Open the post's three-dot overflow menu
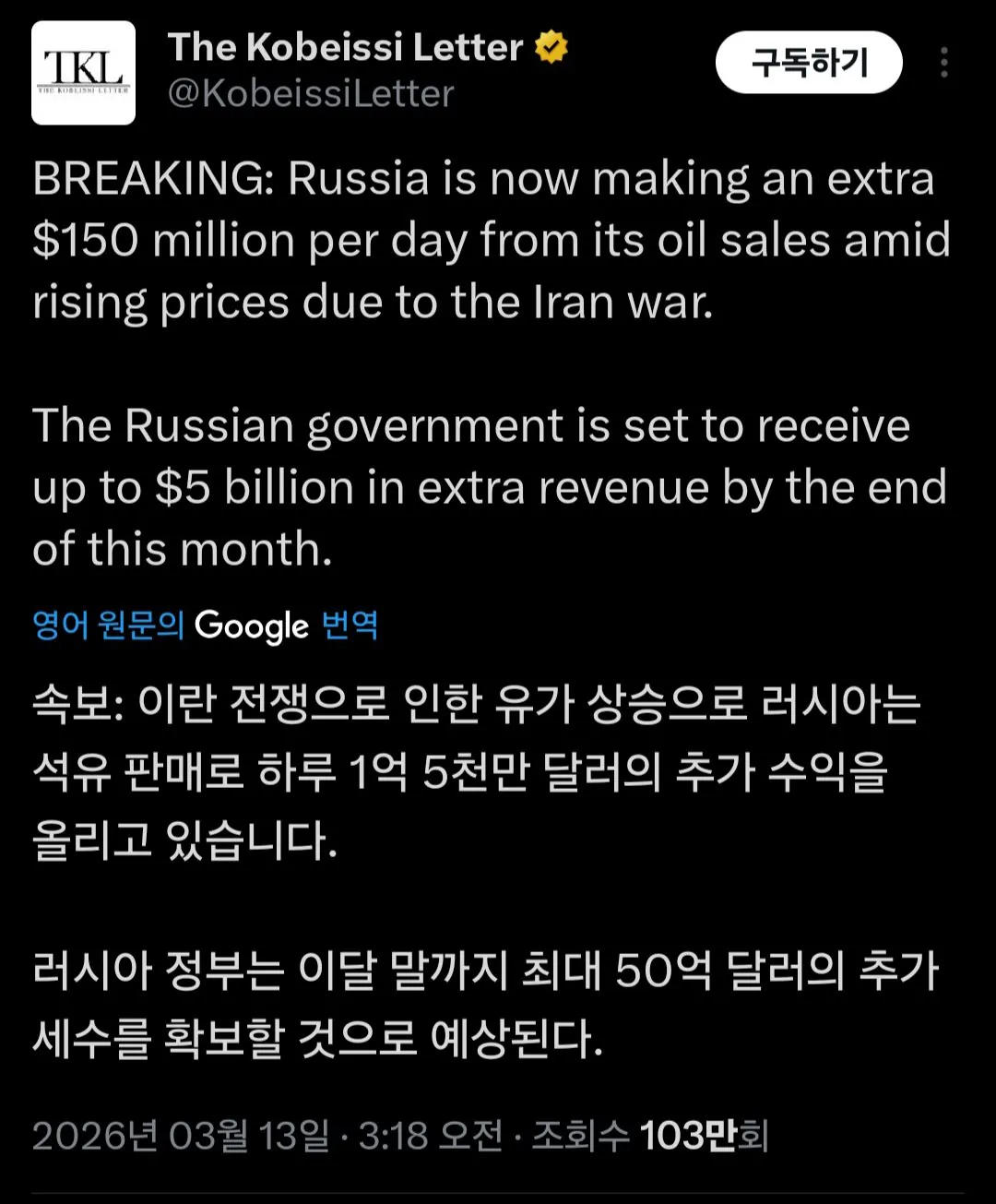 pos(943,63)
